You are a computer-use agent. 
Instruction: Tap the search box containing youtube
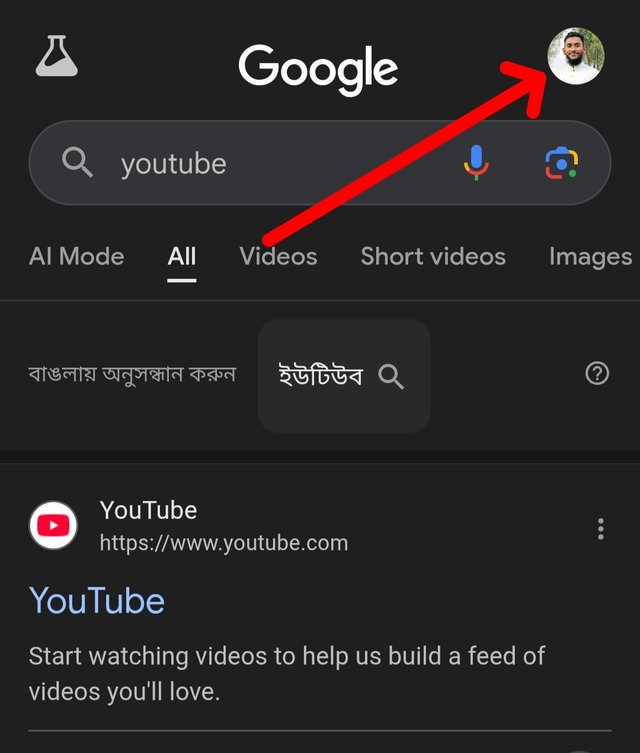(270, 163)
